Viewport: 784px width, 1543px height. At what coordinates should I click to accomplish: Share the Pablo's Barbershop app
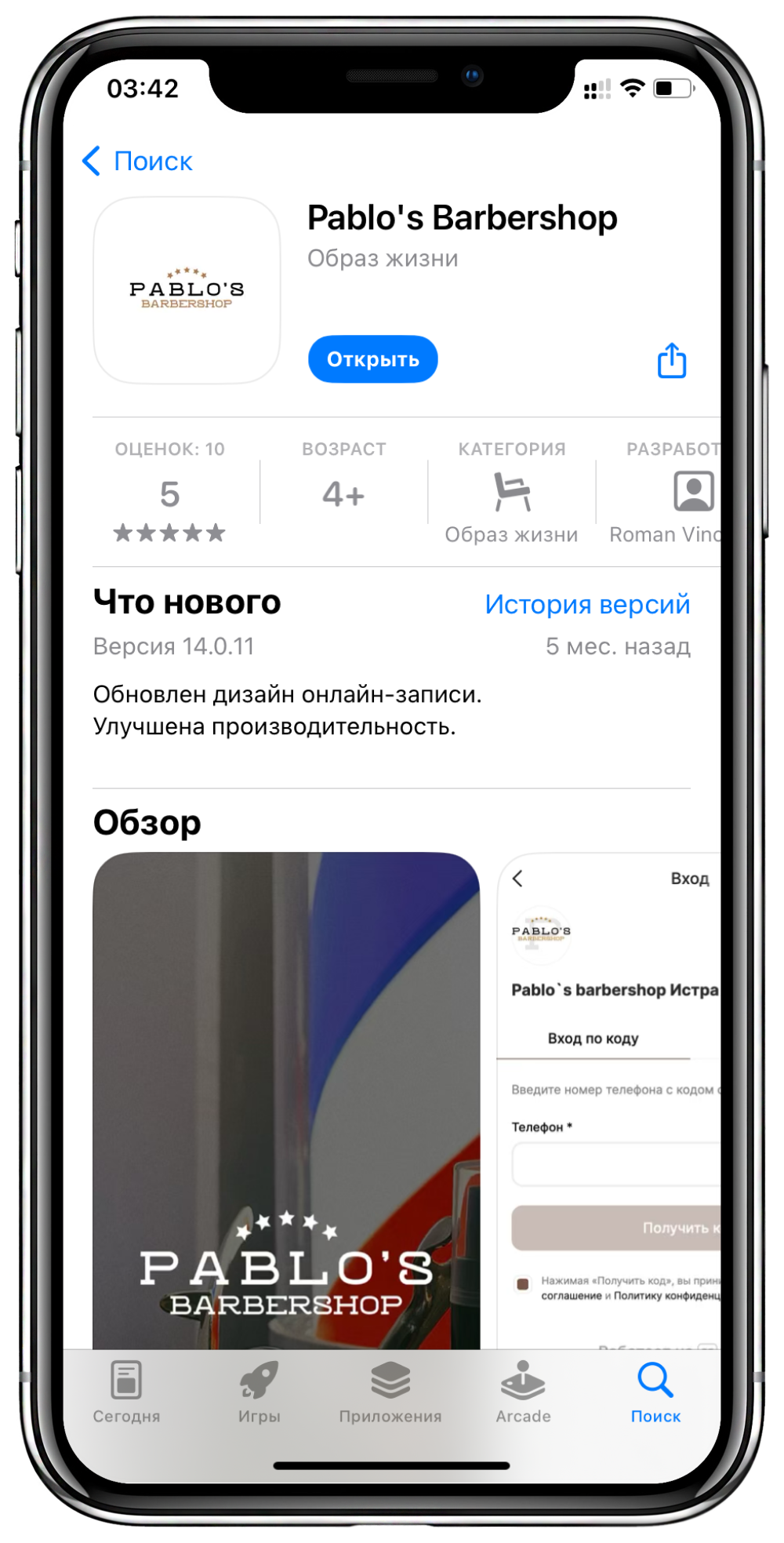coord(671,361)
